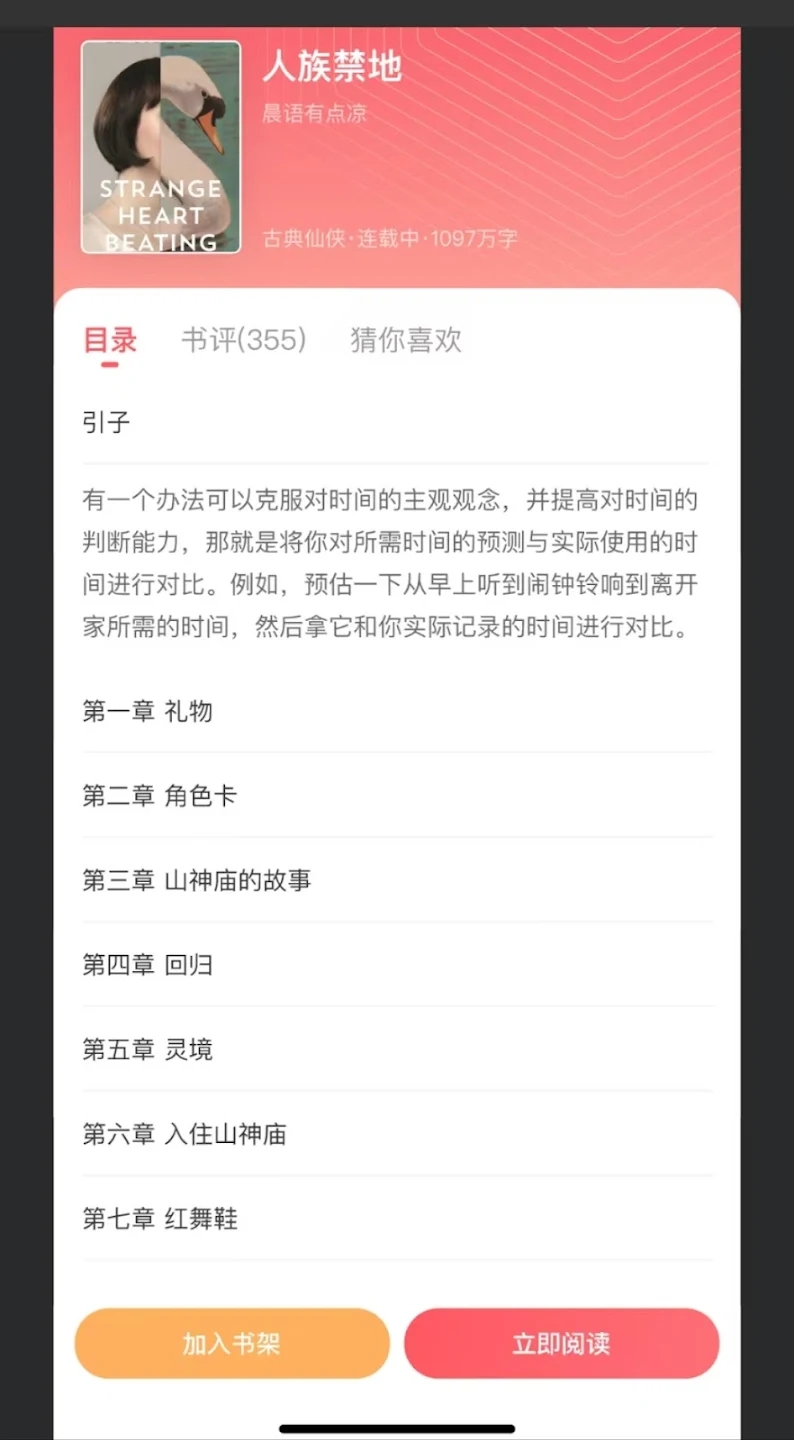This screenshot has height=1440, width=794.
Task: Switch to the 书评(355) tab
Action: (243, 340)
